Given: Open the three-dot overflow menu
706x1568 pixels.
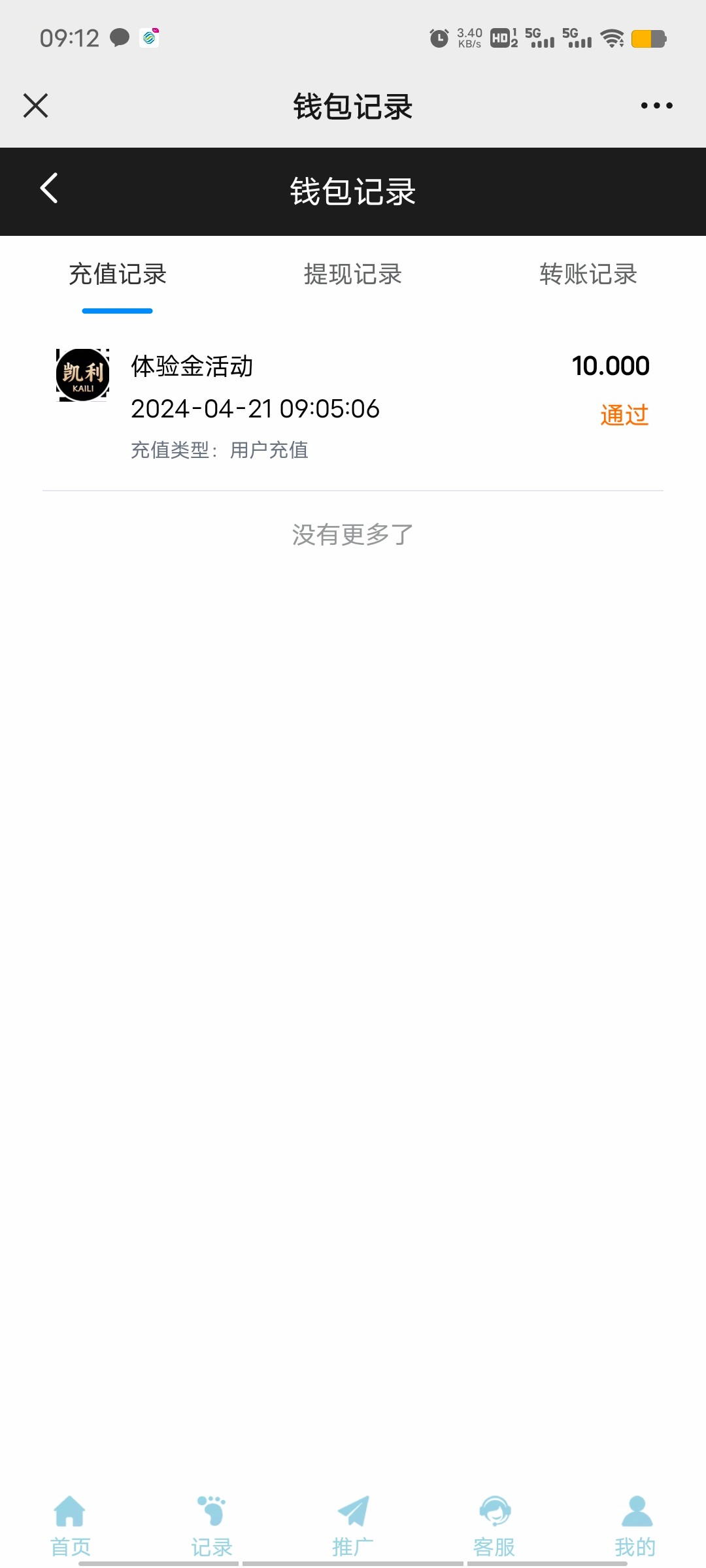Looking at the screenshot, I should click(x=656, y=105).
